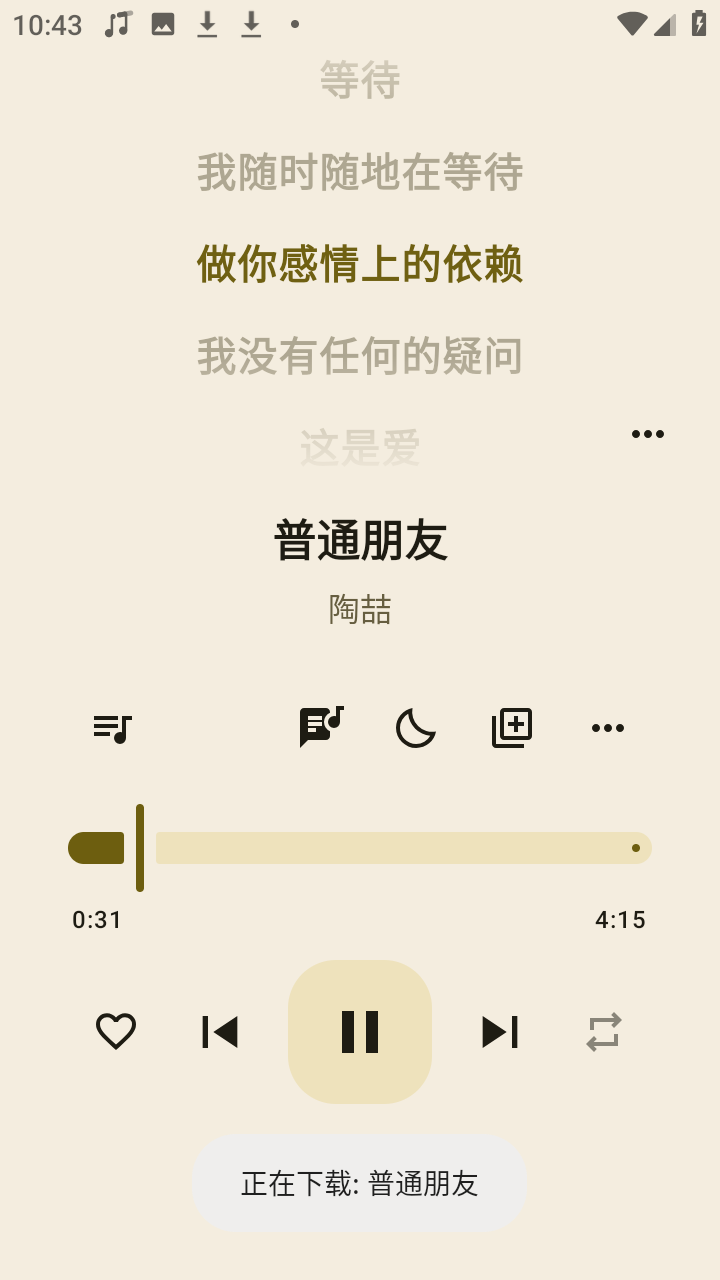Open artist page for 陶喆
The width and height of the screenshot is (720, 1280).
(360, 610)
